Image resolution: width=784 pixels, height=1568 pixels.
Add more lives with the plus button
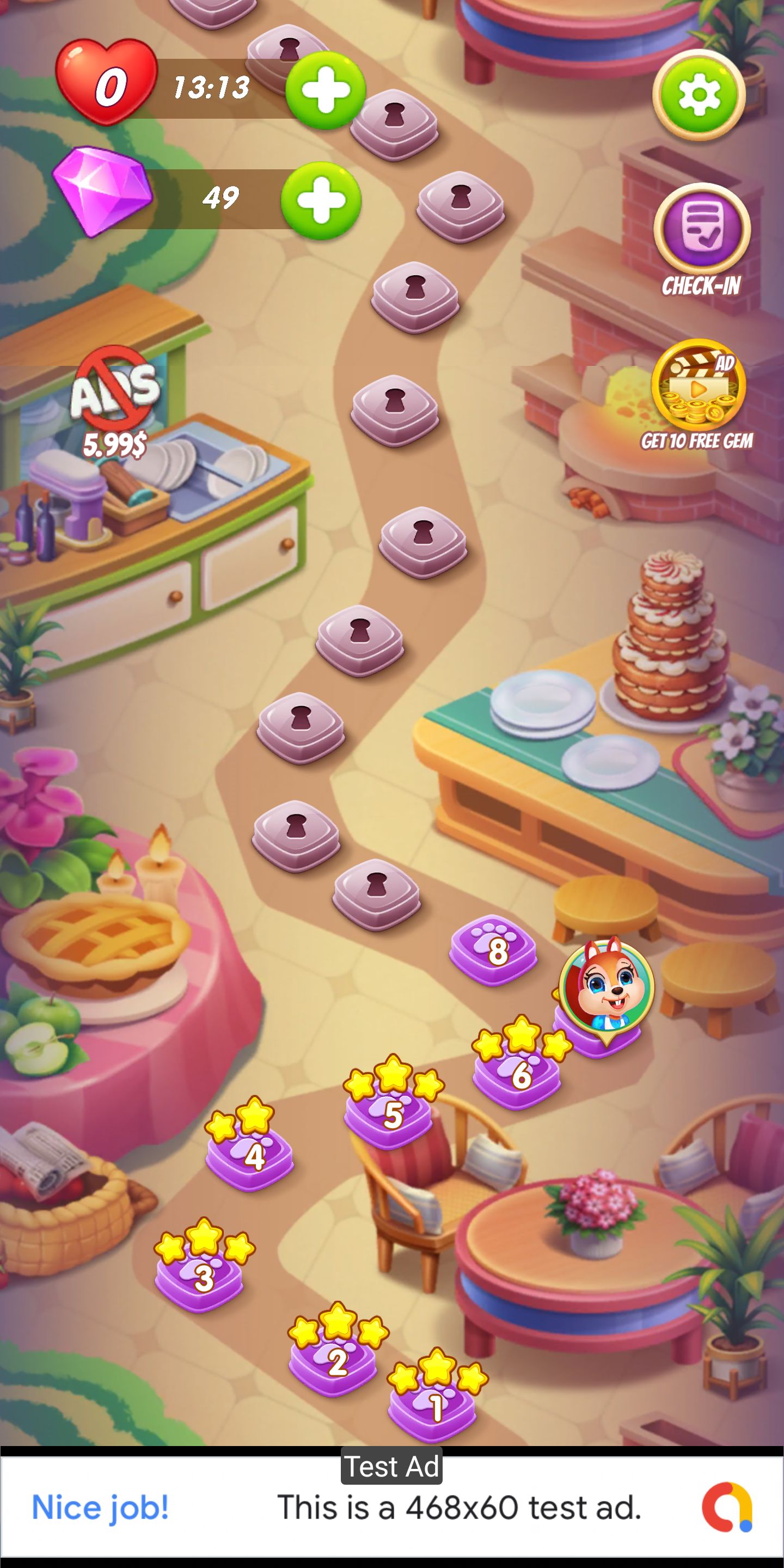coord(325,91)
